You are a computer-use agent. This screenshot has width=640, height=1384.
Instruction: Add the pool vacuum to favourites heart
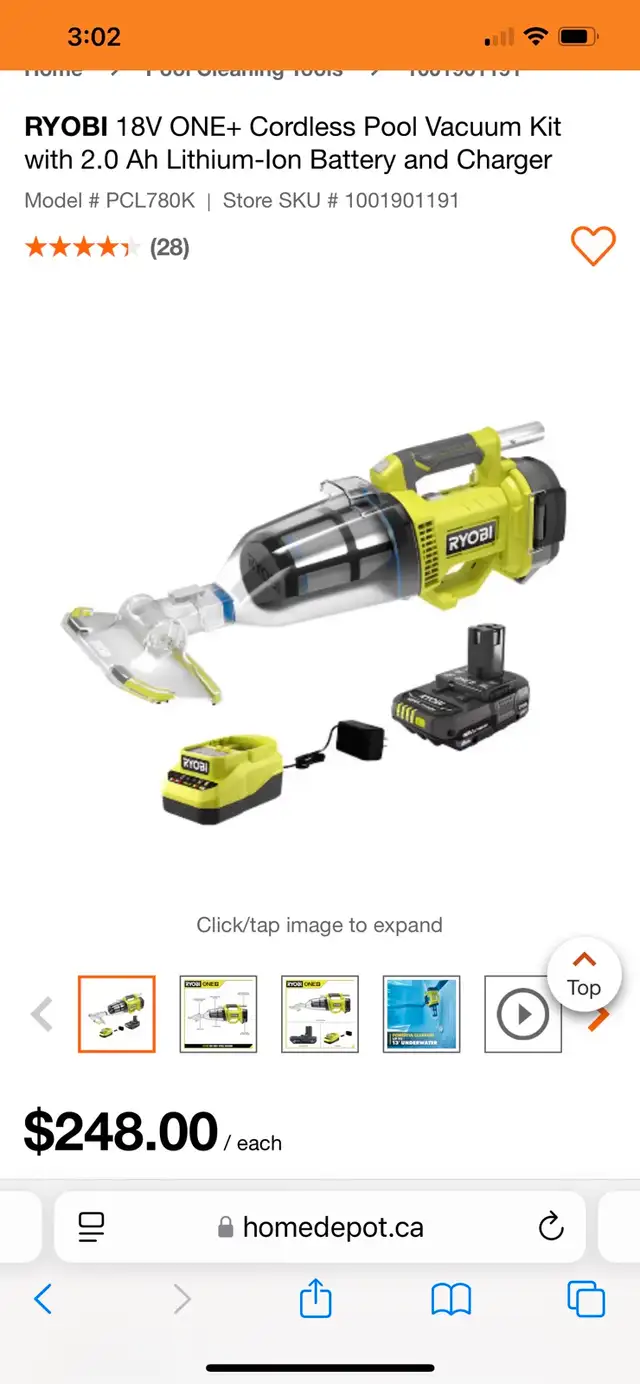tap(593, 246)
